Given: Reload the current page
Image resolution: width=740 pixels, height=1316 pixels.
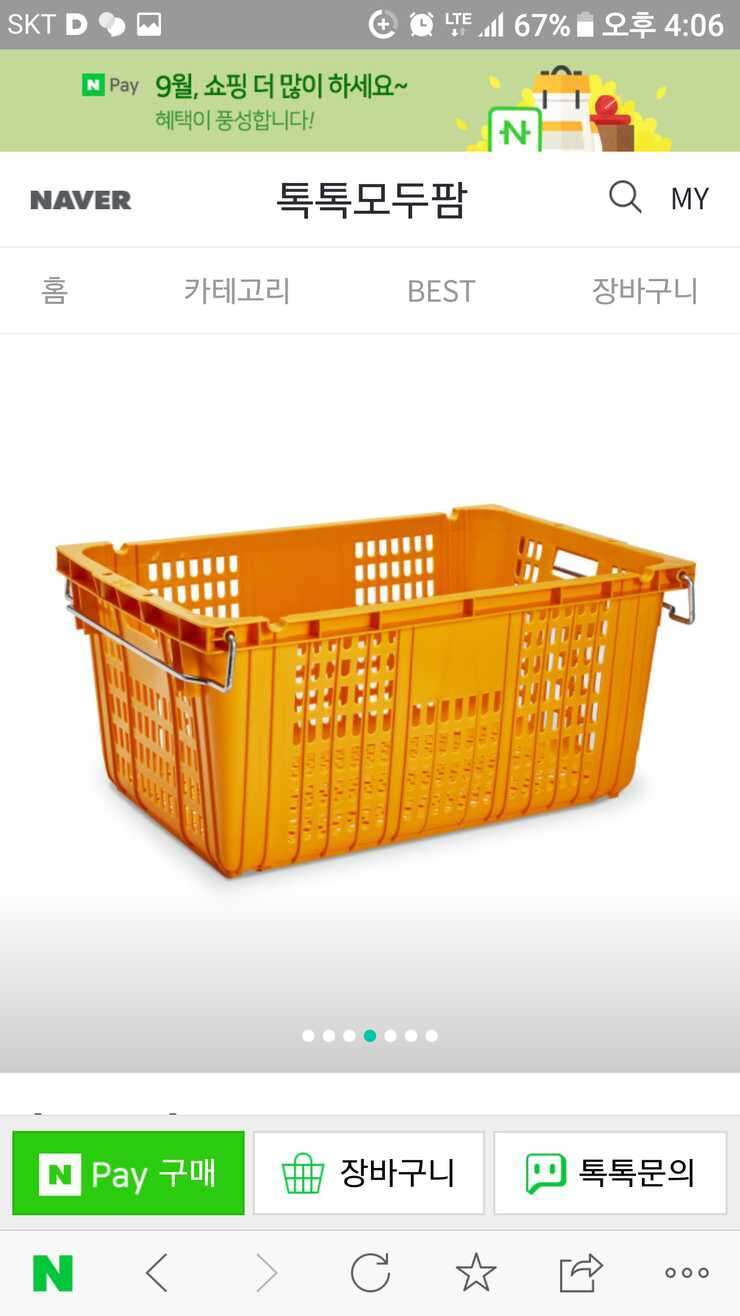Looking at the screenshot, I should [370, 1273].
